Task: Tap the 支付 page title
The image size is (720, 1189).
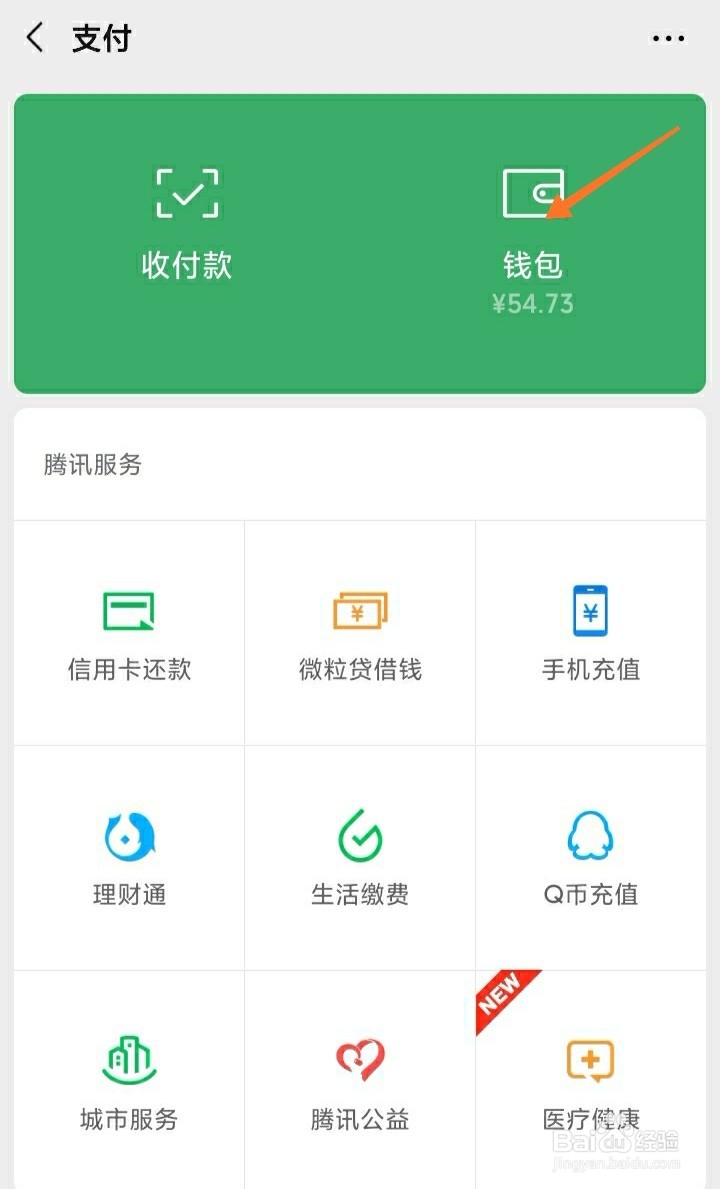Action: click(105, 37)
